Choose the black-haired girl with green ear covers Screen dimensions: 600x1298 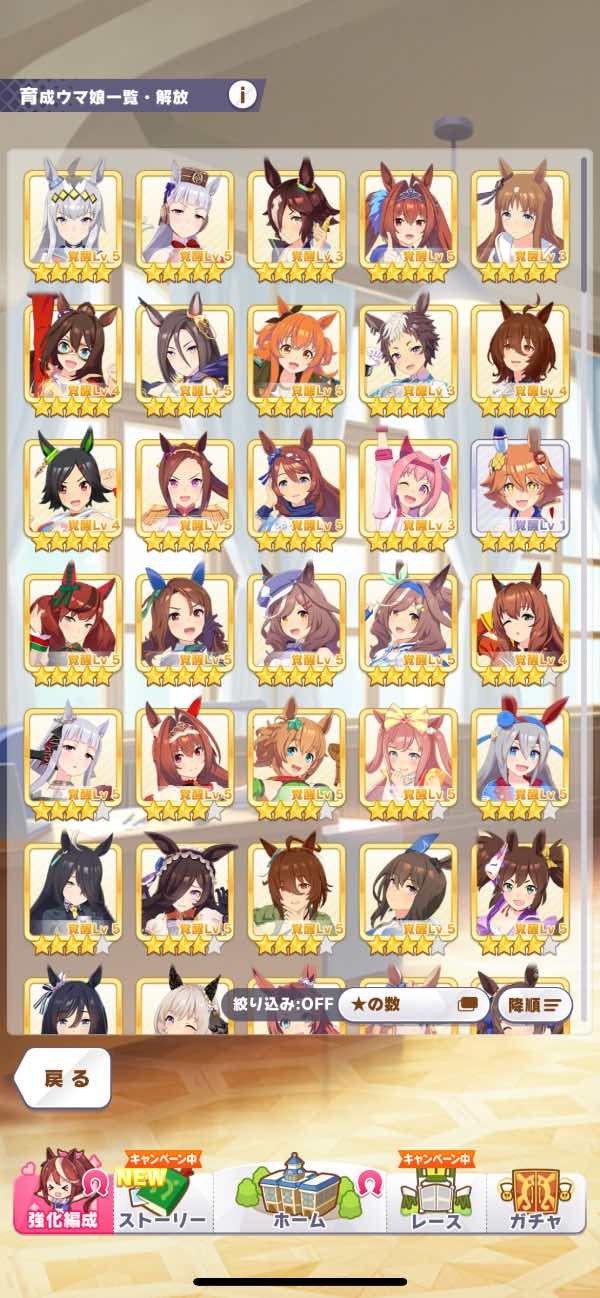pos(73,494)
